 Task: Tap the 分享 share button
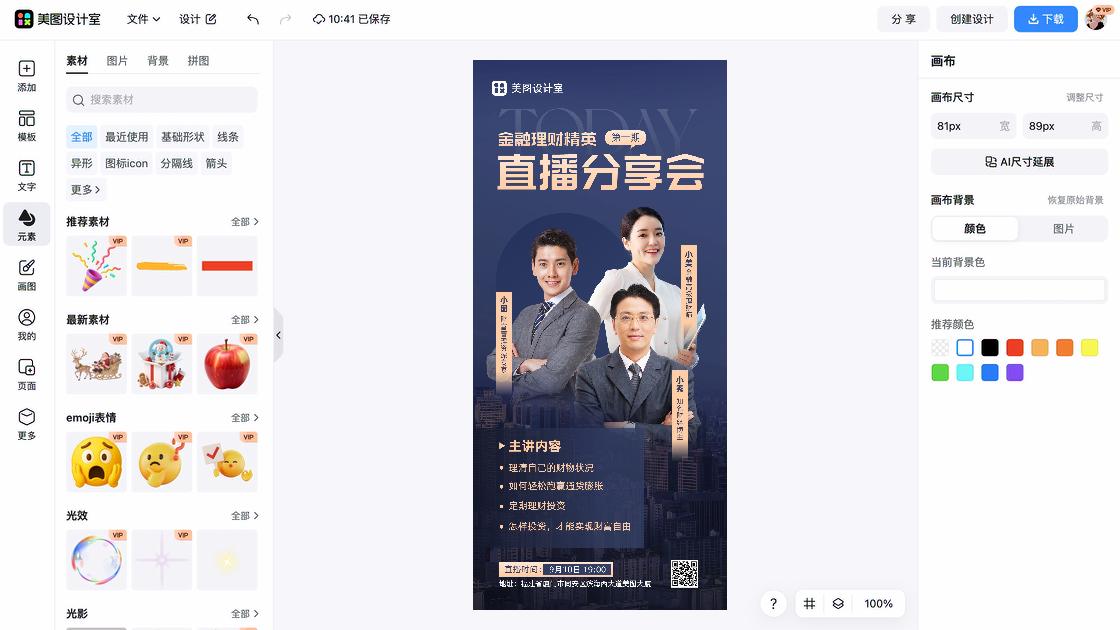click(903, 19)
